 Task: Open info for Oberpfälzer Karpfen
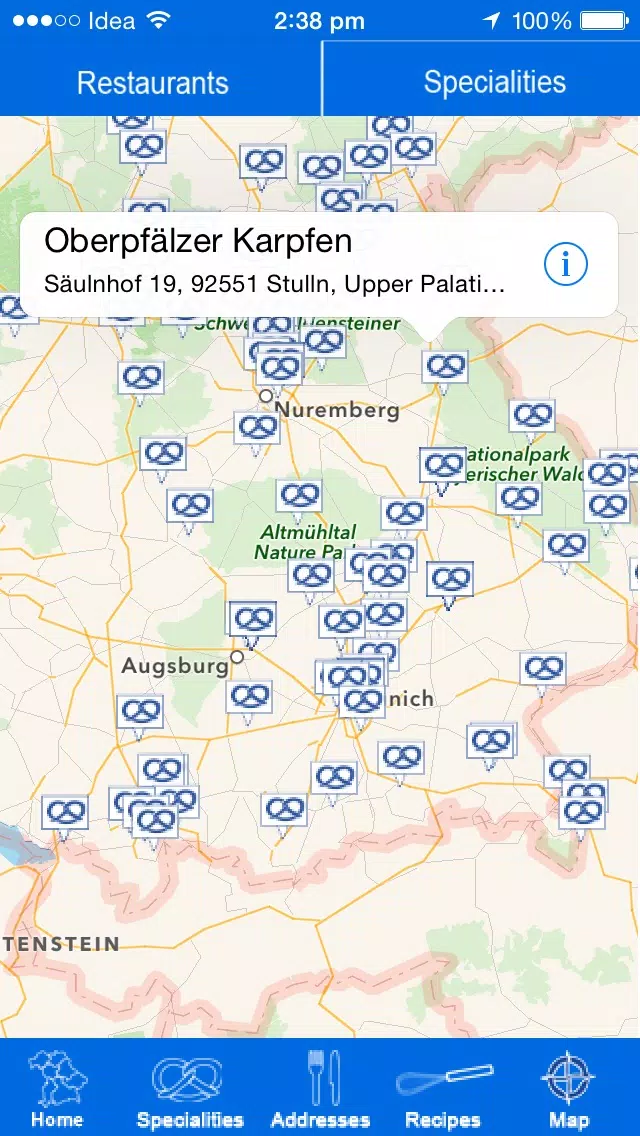(x=565, y=264)
